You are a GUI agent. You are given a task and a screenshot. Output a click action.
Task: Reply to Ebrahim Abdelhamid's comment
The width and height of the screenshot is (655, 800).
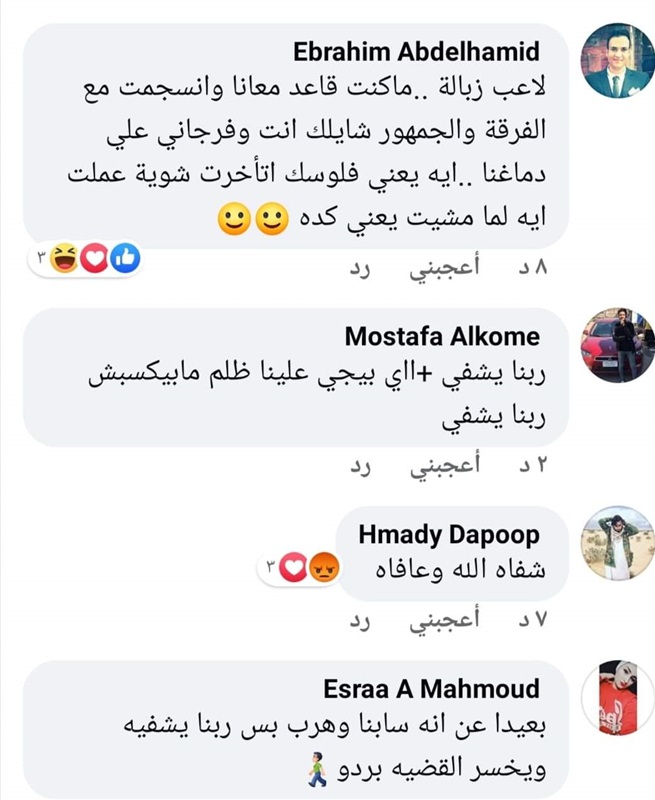(359, 270)
